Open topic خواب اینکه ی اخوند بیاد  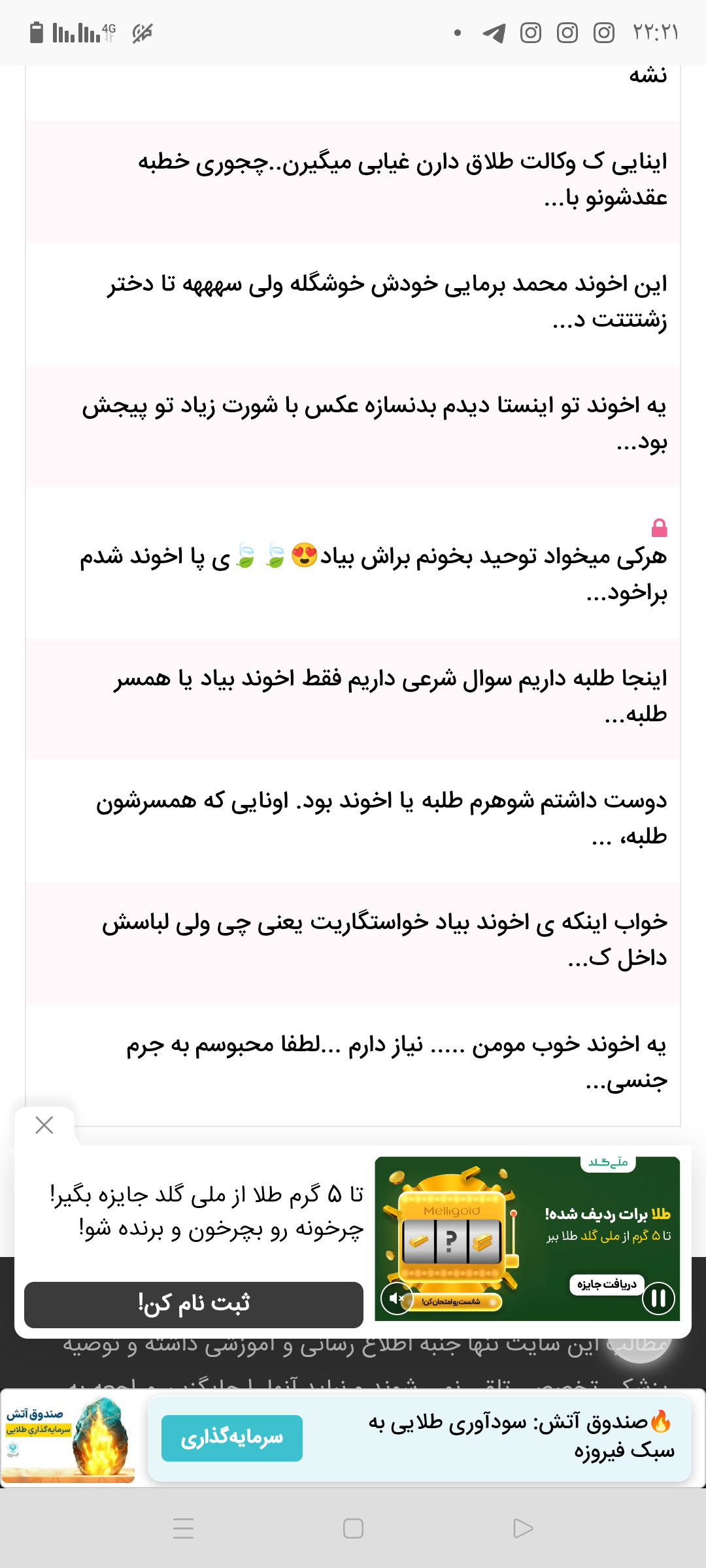pos(384,939)
